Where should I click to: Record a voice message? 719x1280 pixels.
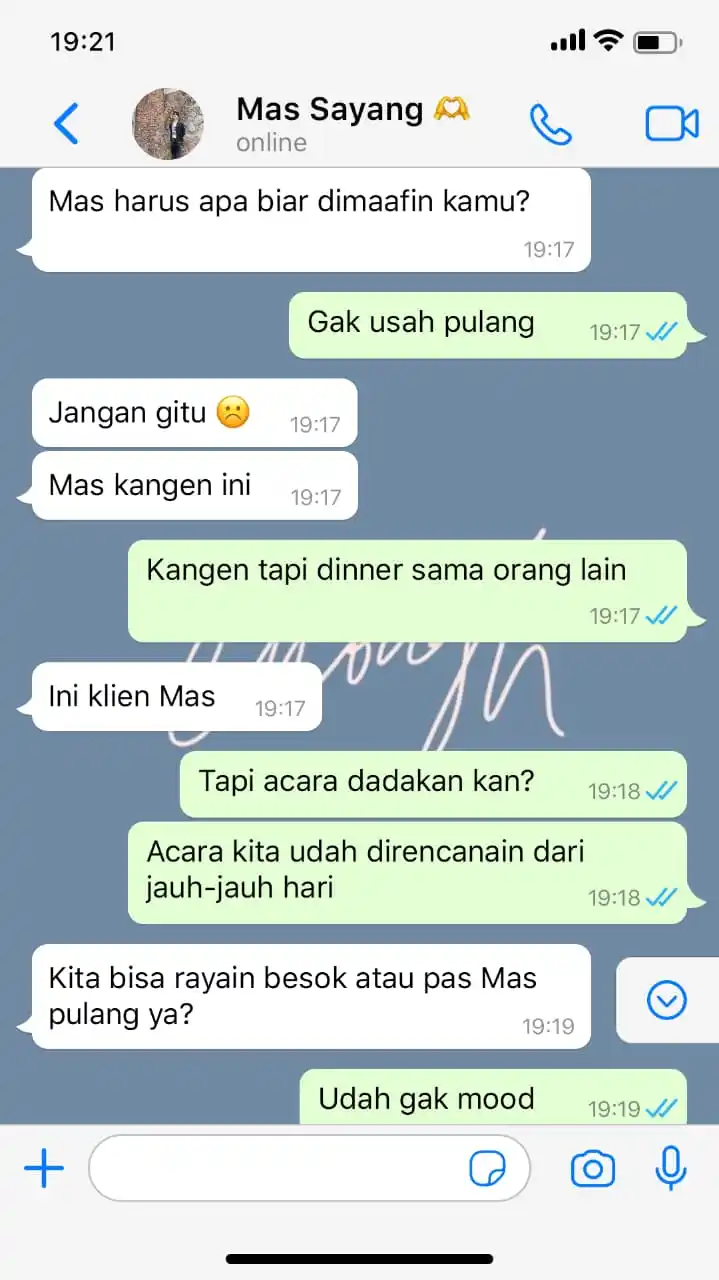tap(670, 1168)
